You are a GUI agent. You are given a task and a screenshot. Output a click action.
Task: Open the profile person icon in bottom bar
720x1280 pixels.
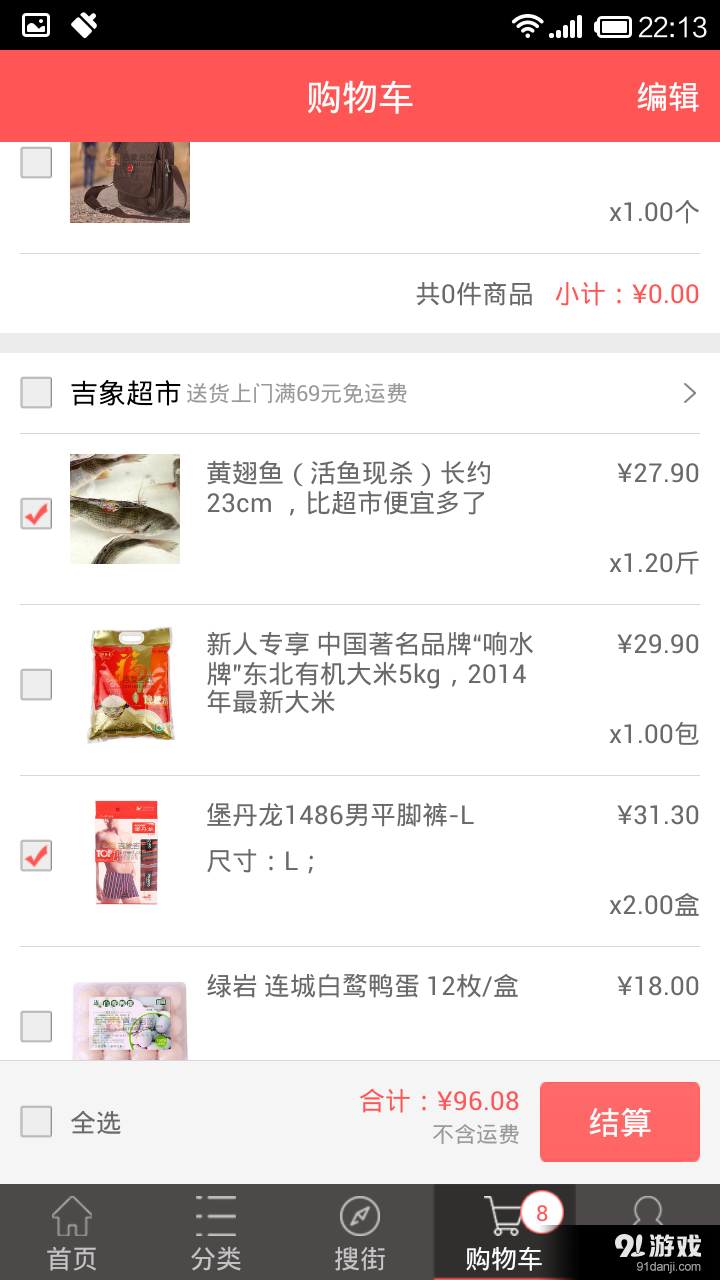[x=648, y=1216]
